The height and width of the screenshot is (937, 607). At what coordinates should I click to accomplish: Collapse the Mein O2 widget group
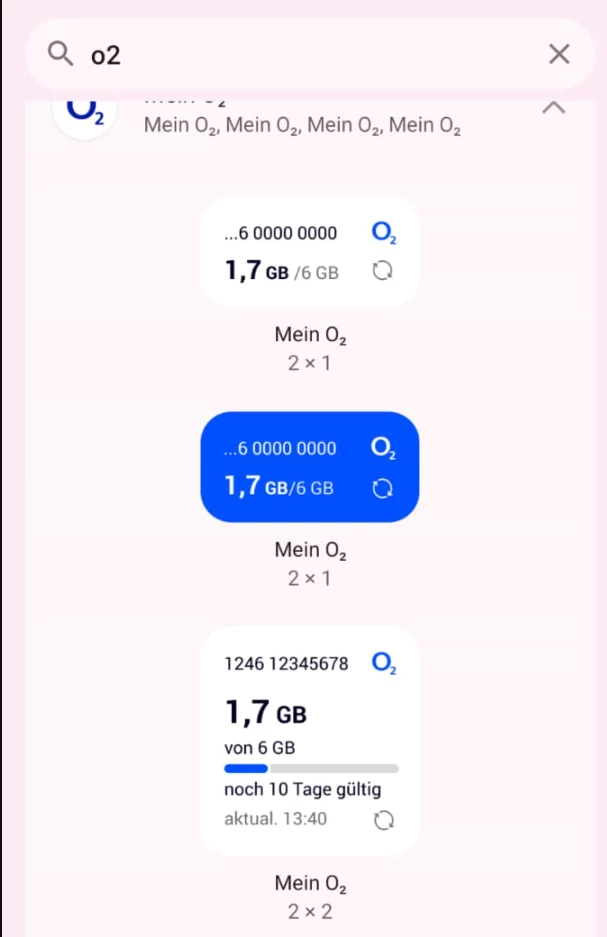pyautogui.click(x=553, y=108)
